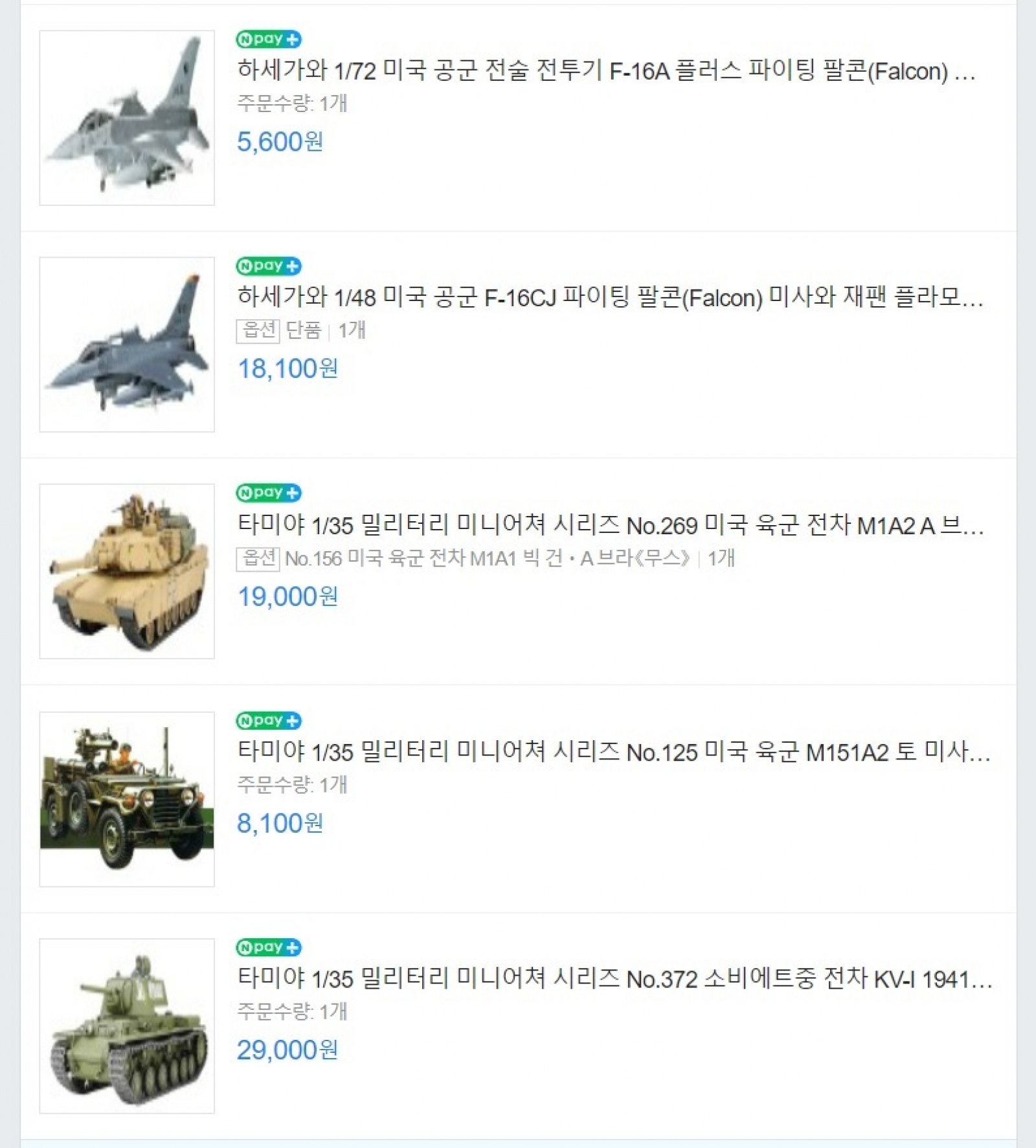Open the Tamiya No.372 KV-I tank title

coord(614,978)
